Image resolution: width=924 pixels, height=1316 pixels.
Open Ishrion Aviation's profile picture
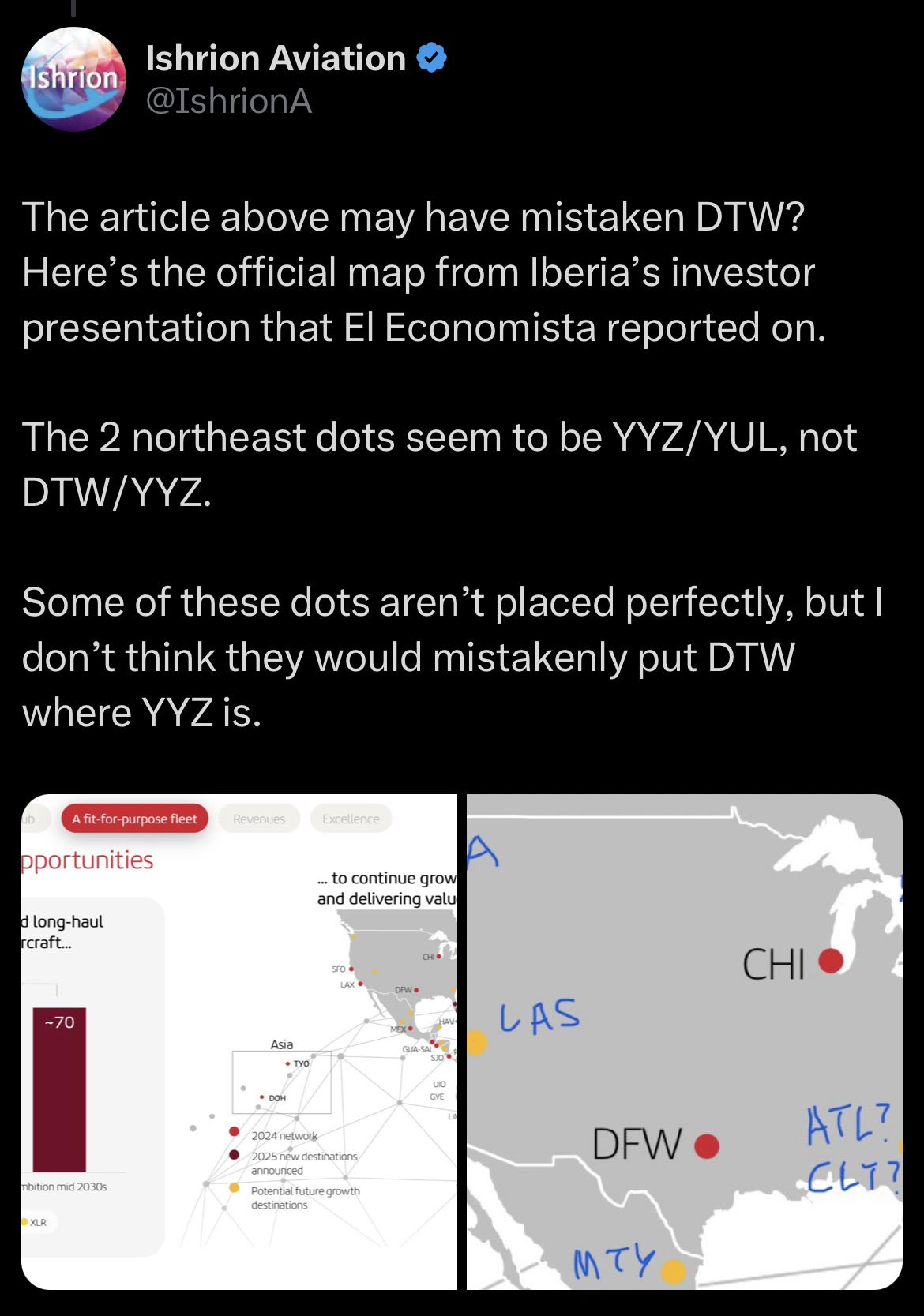tap(73, 79)
